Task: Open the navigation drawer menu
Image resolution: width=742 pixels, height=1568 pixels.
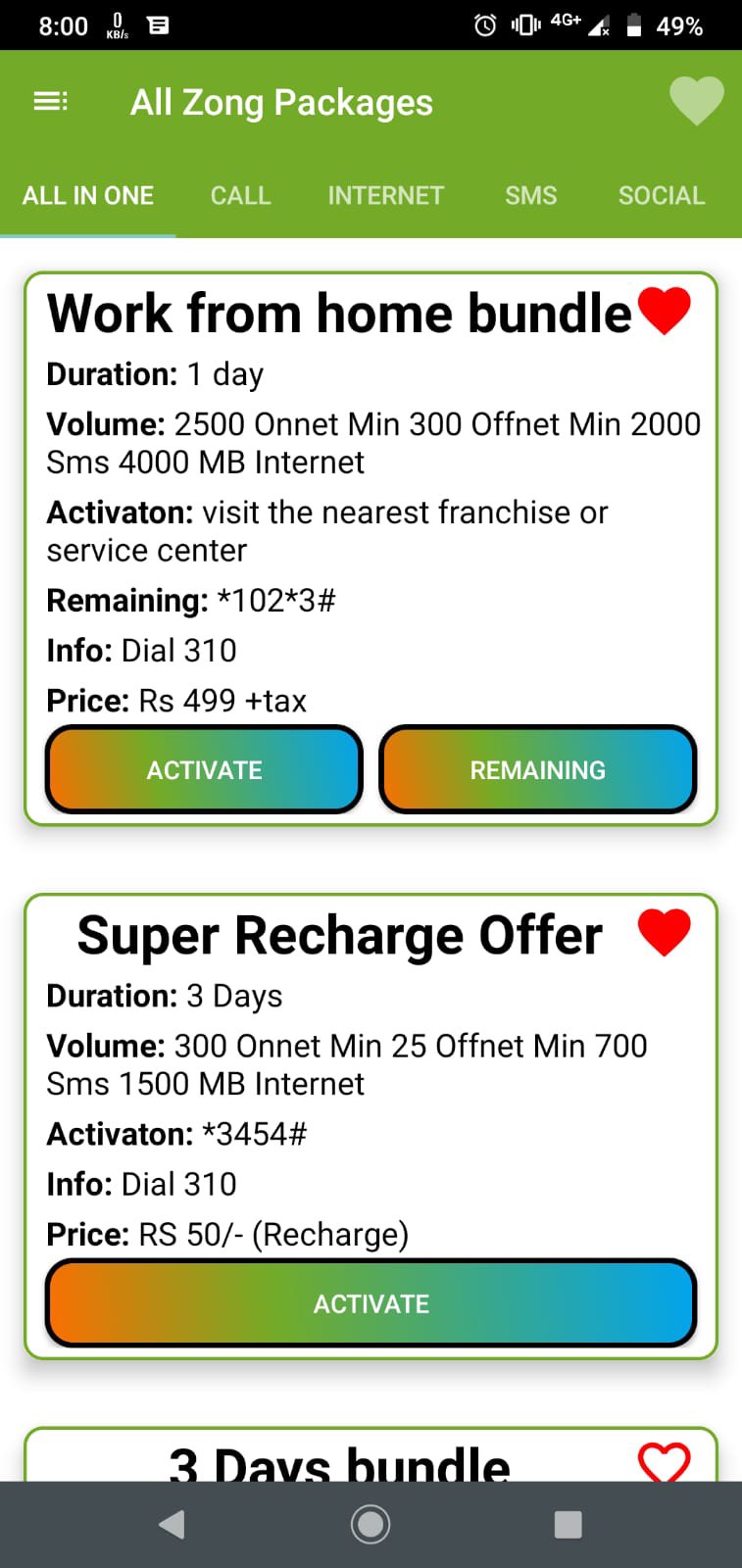Action: coord(50,101)
